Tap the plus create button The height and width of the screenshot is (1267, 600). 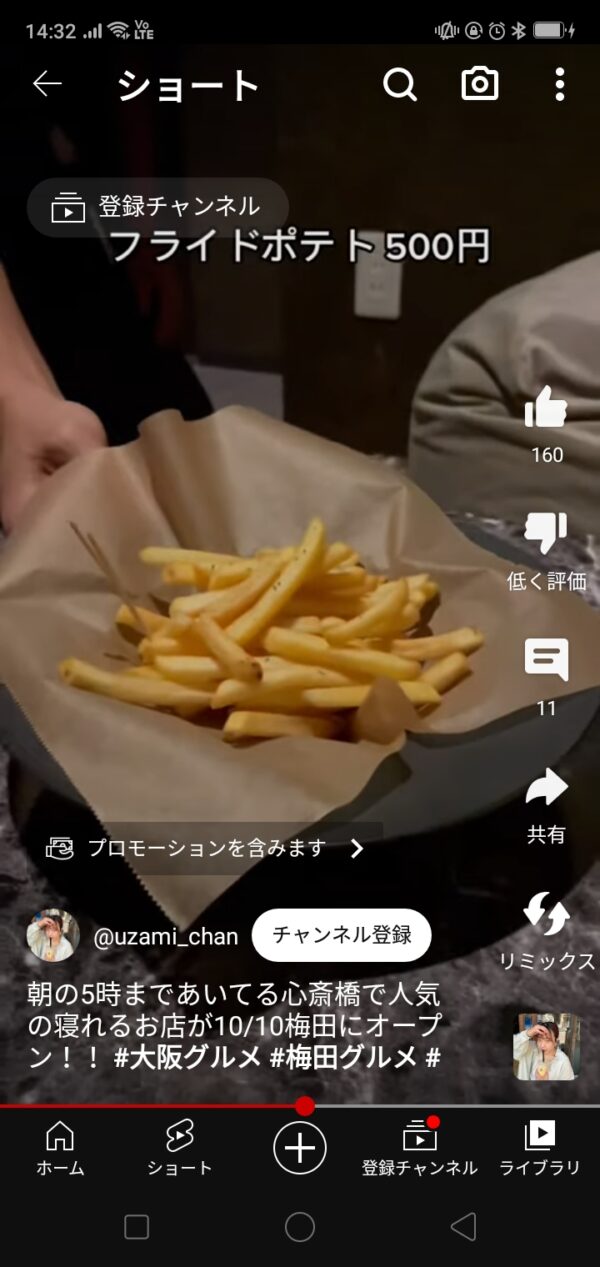point(299,1147)
